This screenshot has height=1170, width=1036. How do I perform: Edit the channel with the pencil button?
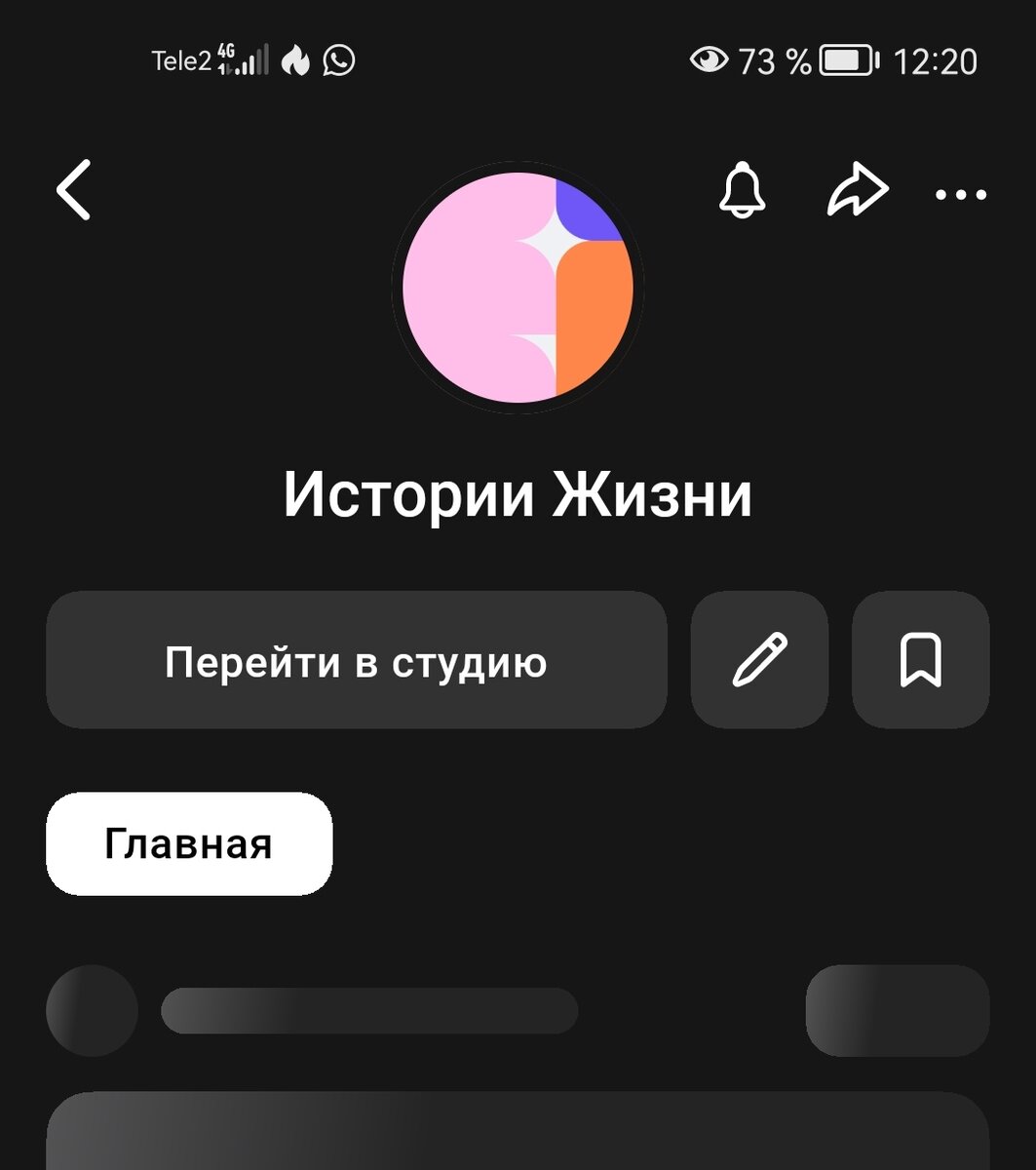[759, 660]
